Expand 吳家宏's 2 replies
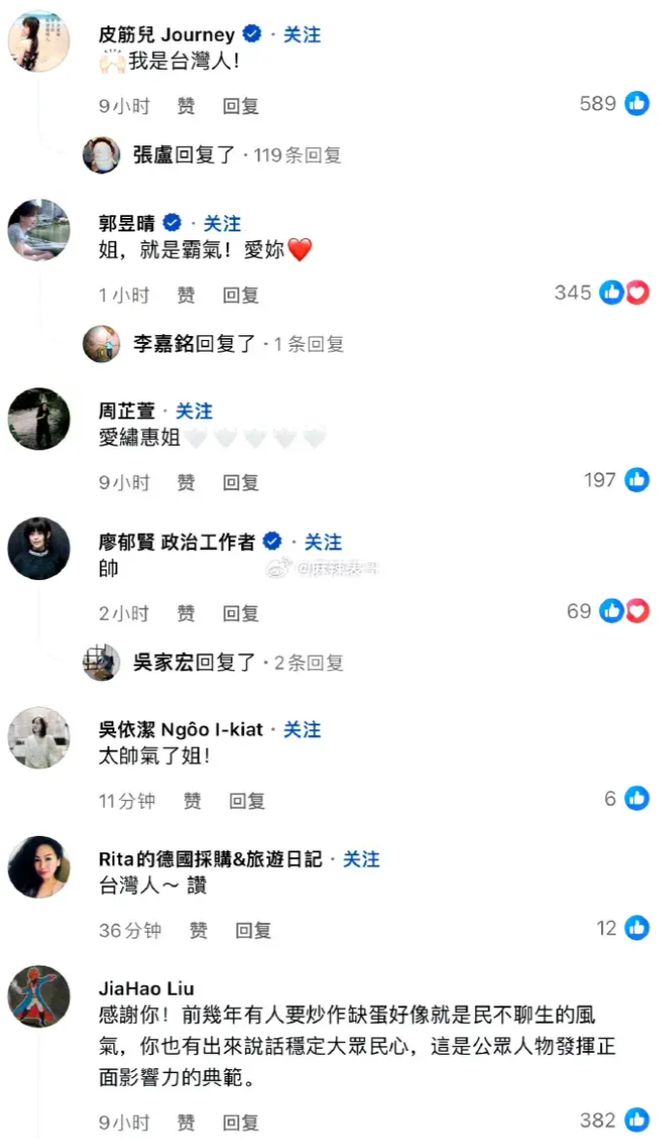 [x=237, y=662]
